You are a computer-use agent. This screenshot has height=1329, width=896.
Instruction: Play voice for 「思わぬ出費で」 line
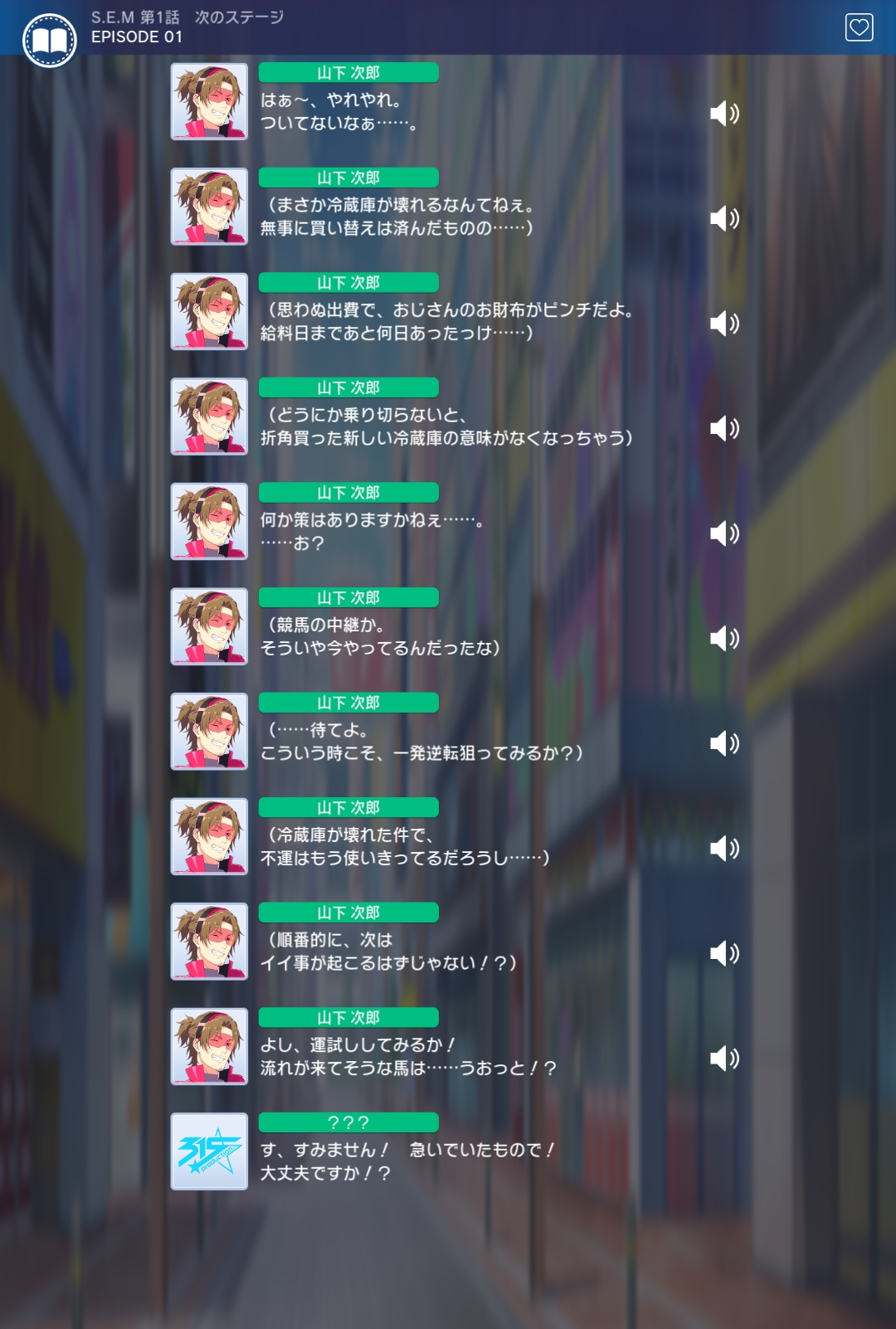[x=723, y=323]
